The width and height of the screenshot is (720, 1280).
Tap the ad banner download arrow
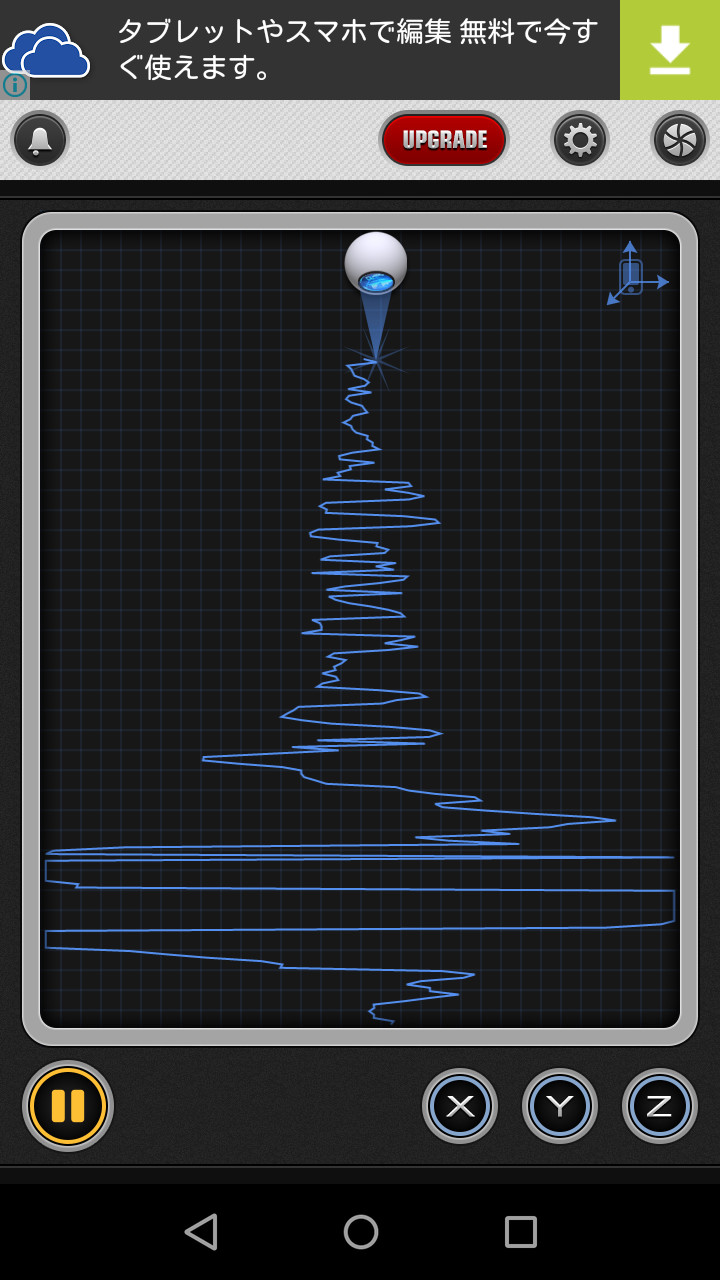(670, 50)
